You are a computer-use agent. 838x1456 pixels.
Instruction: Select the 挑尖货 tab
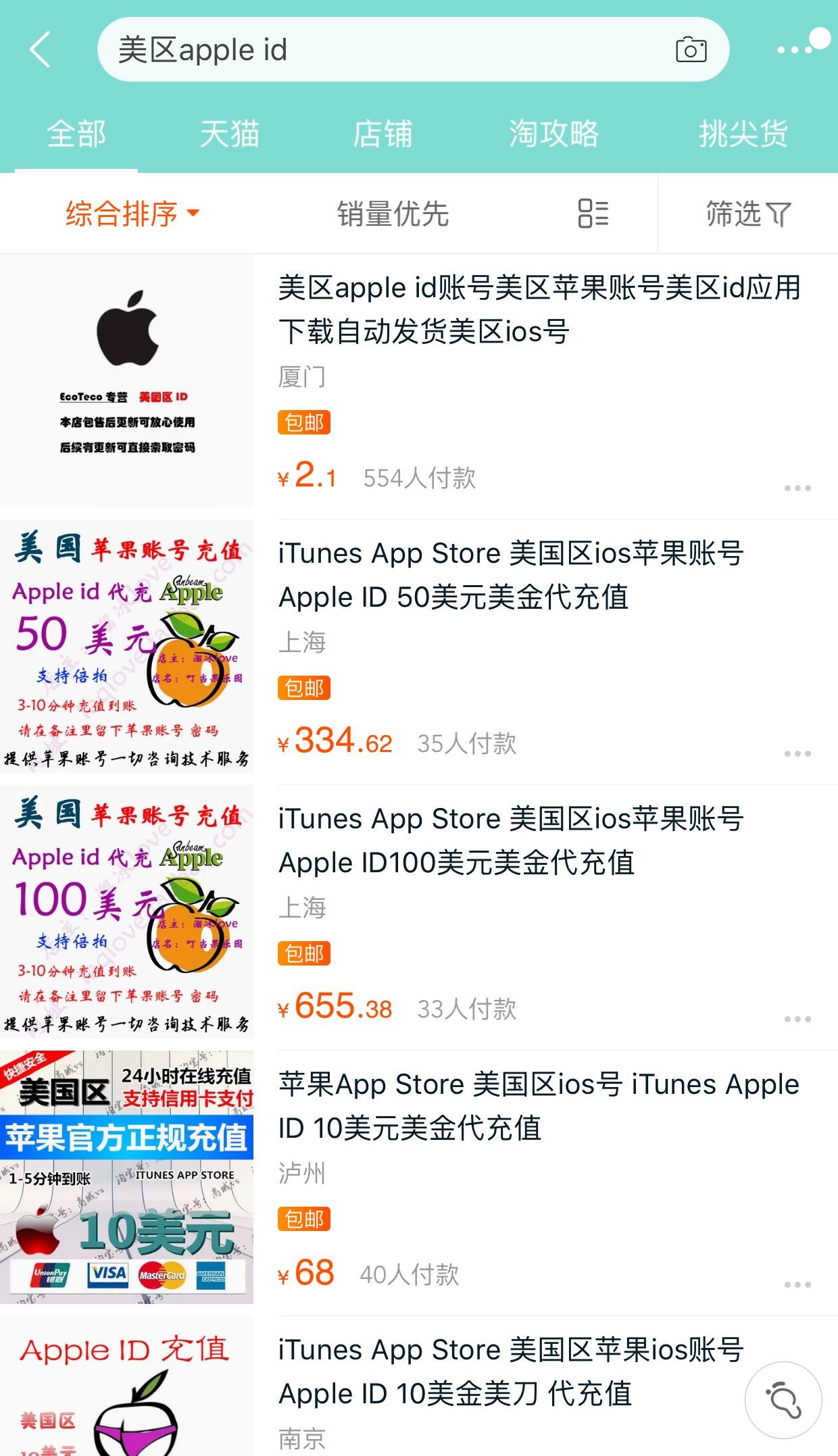[743, 133]
